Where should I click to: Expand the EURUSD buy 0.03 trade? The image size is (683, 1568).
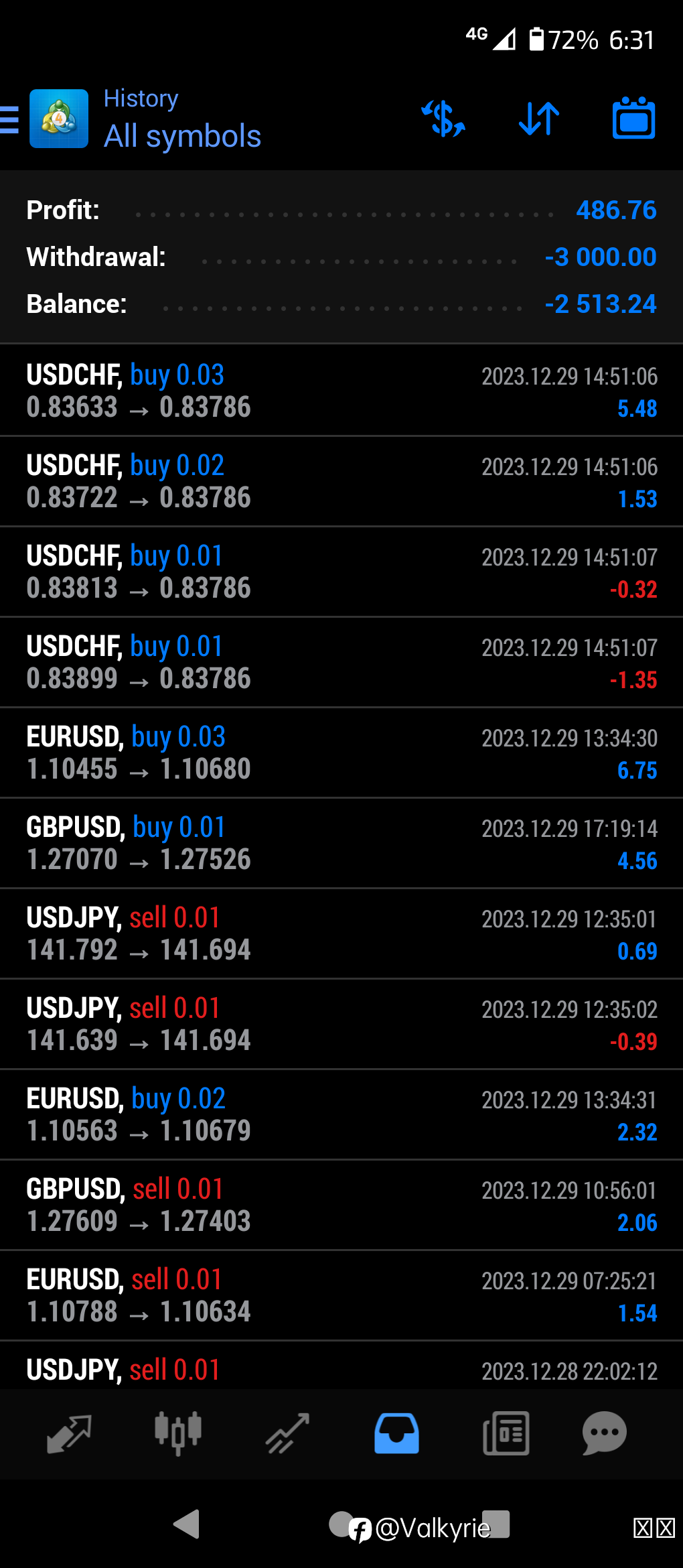(341, 753)
